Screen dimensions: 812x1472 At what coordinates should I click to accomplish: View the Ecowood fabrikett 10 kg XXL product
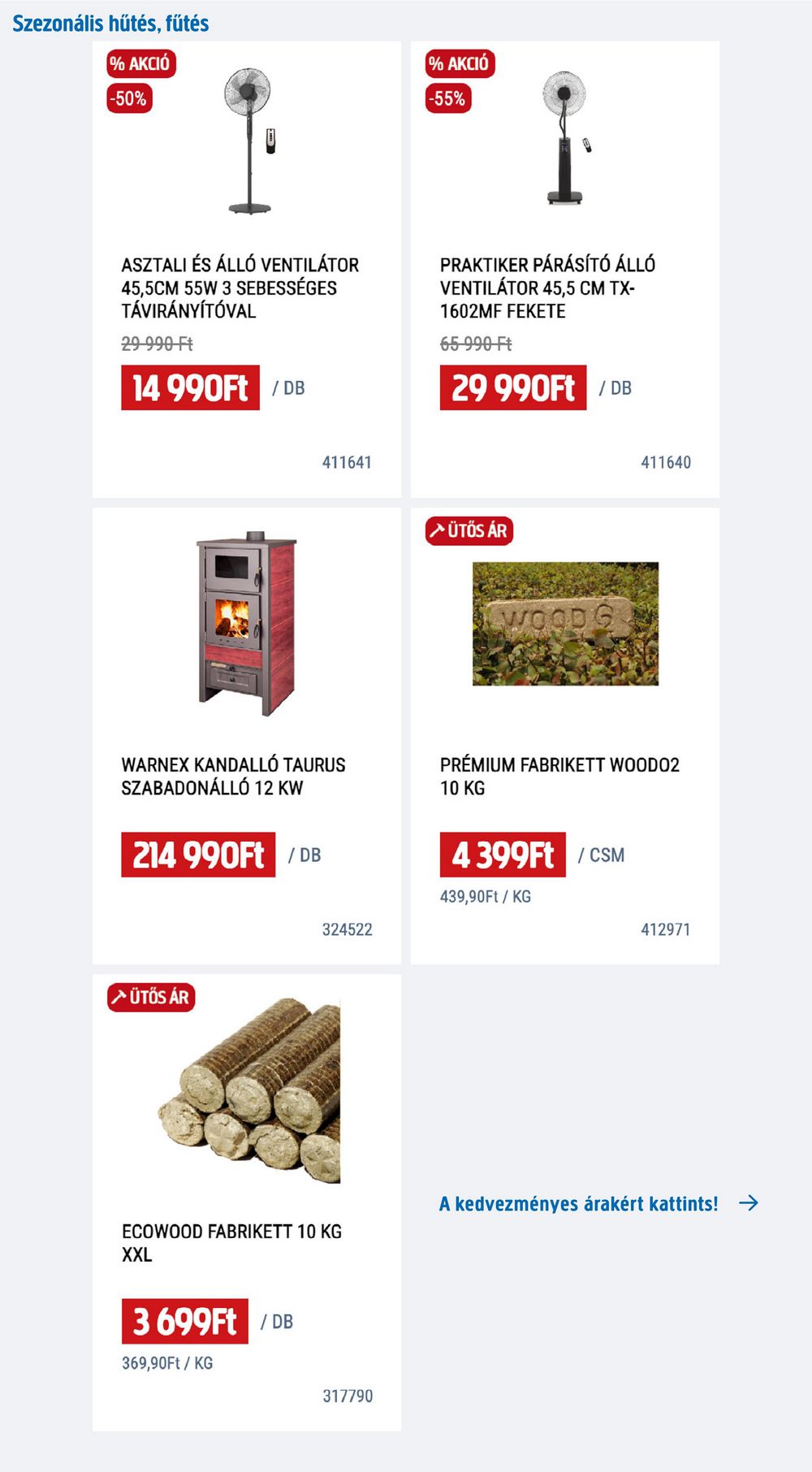click(x=246, y=1202)
